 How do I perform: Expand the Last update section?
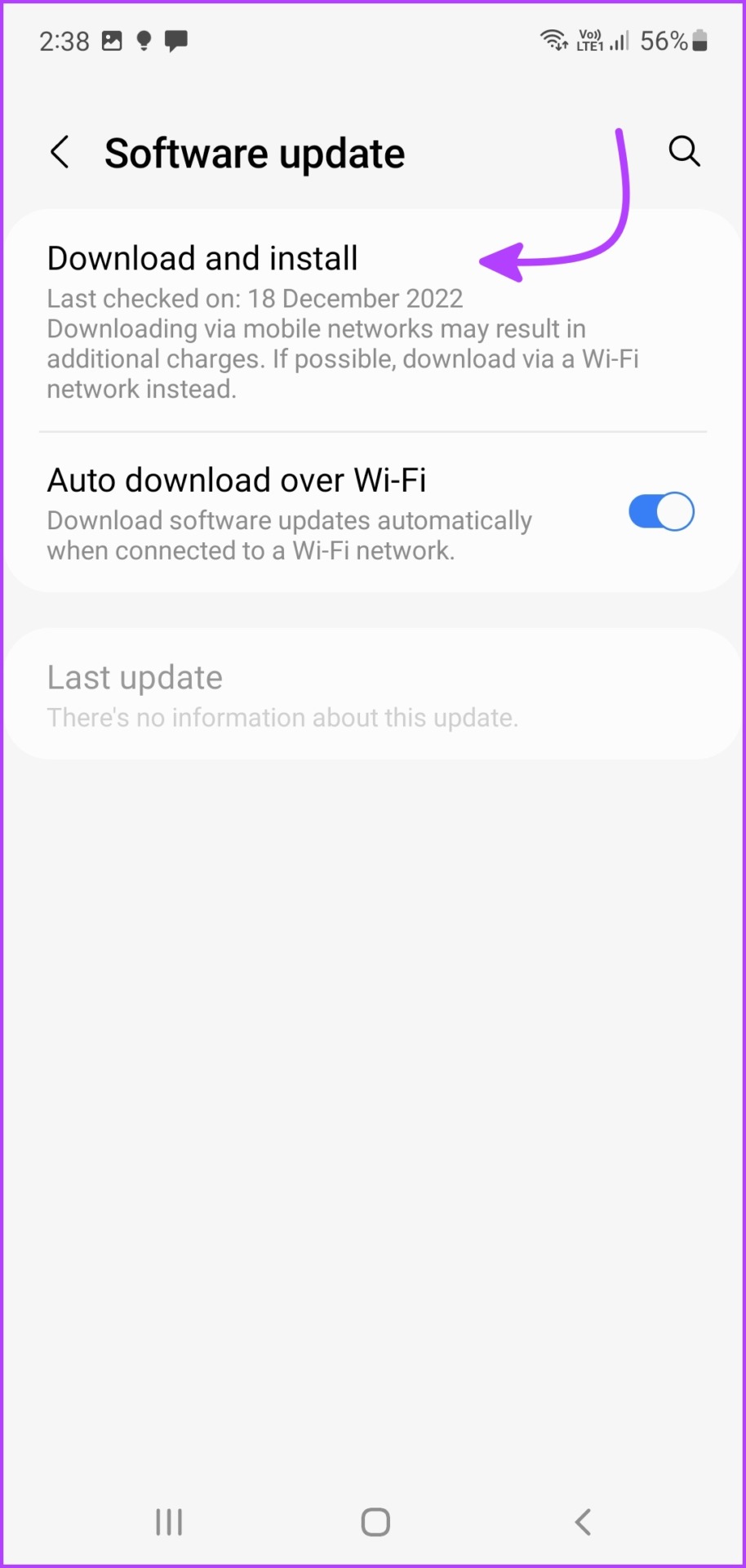click(135, 677)
